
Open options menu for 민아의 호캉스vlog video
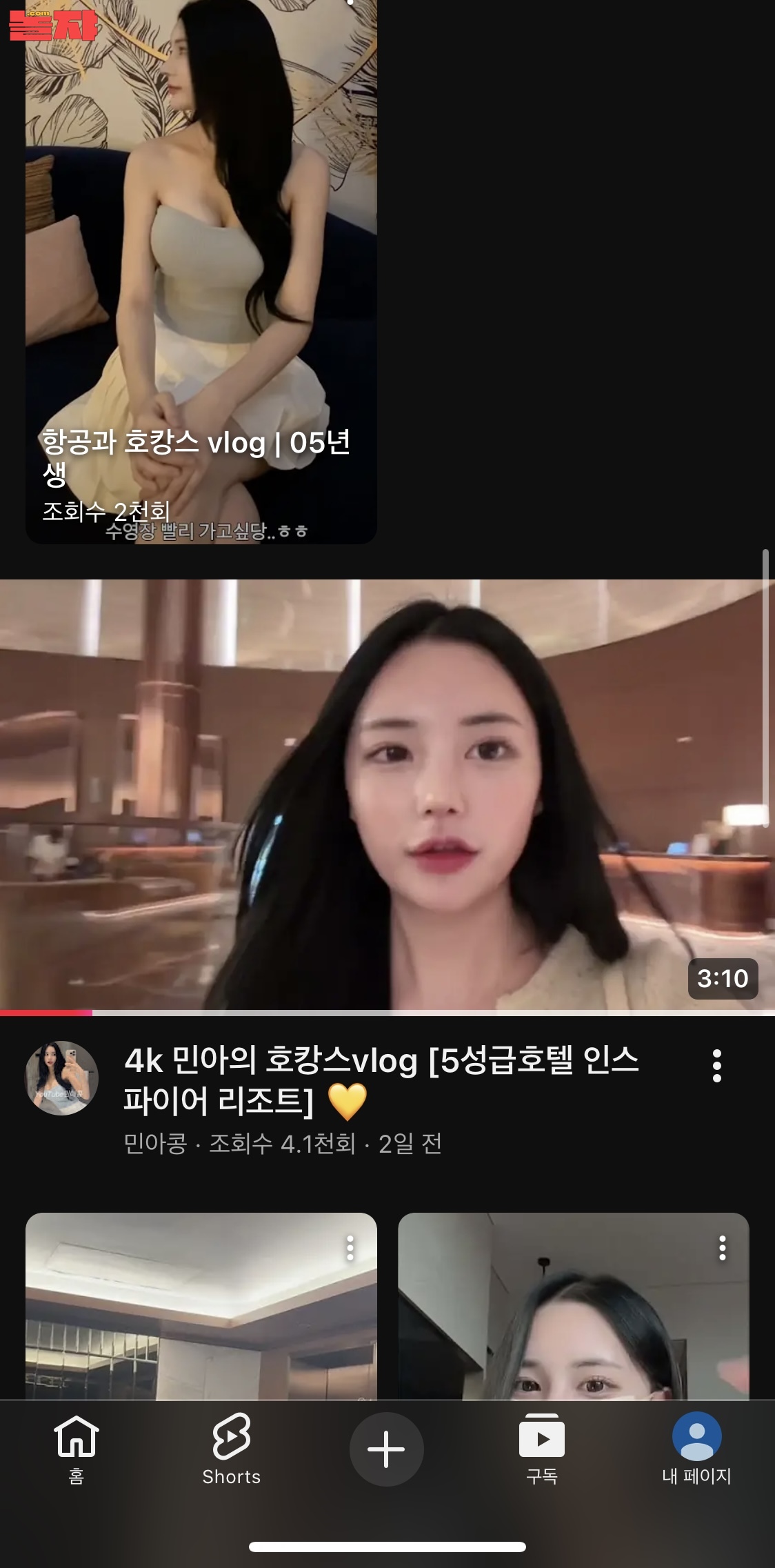717,1066
